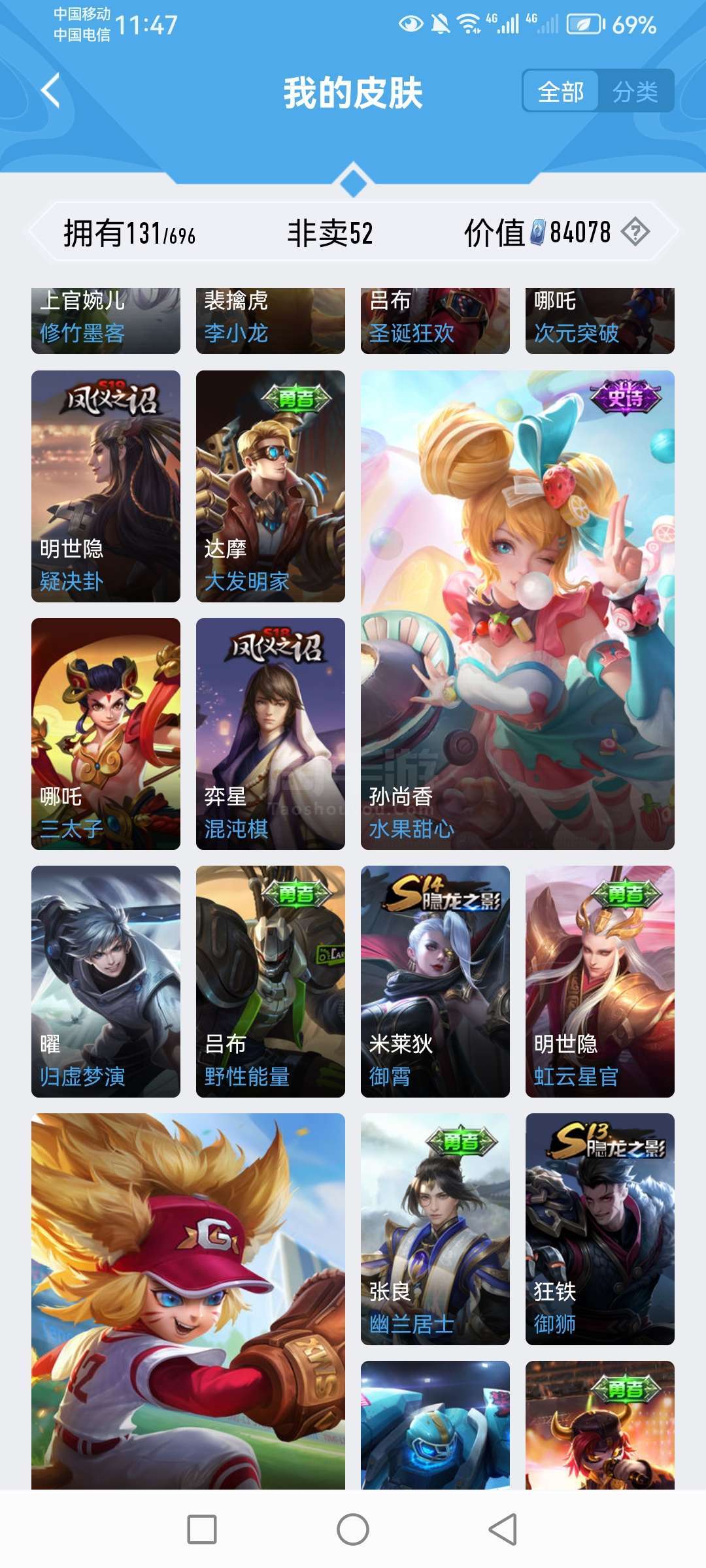Select the 全部 tab
The height and width of the screenshot is (1568, 706).
tap(561, 91)
